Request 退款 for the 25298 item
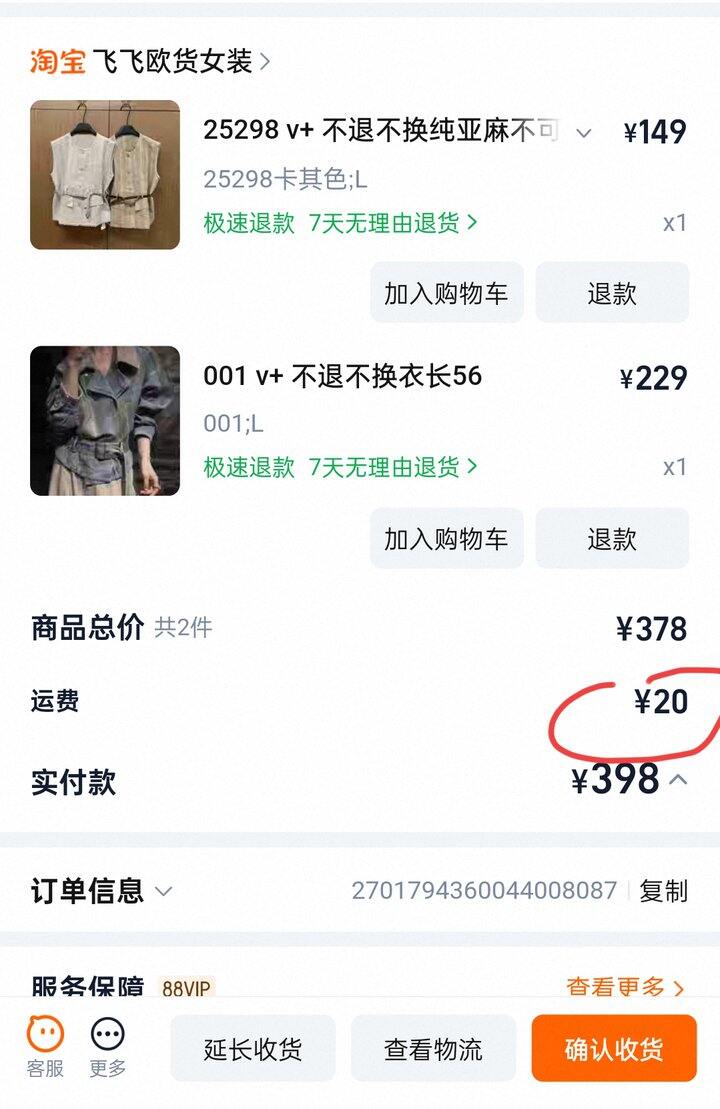The image size is (720, 1109). click(612, 293)
